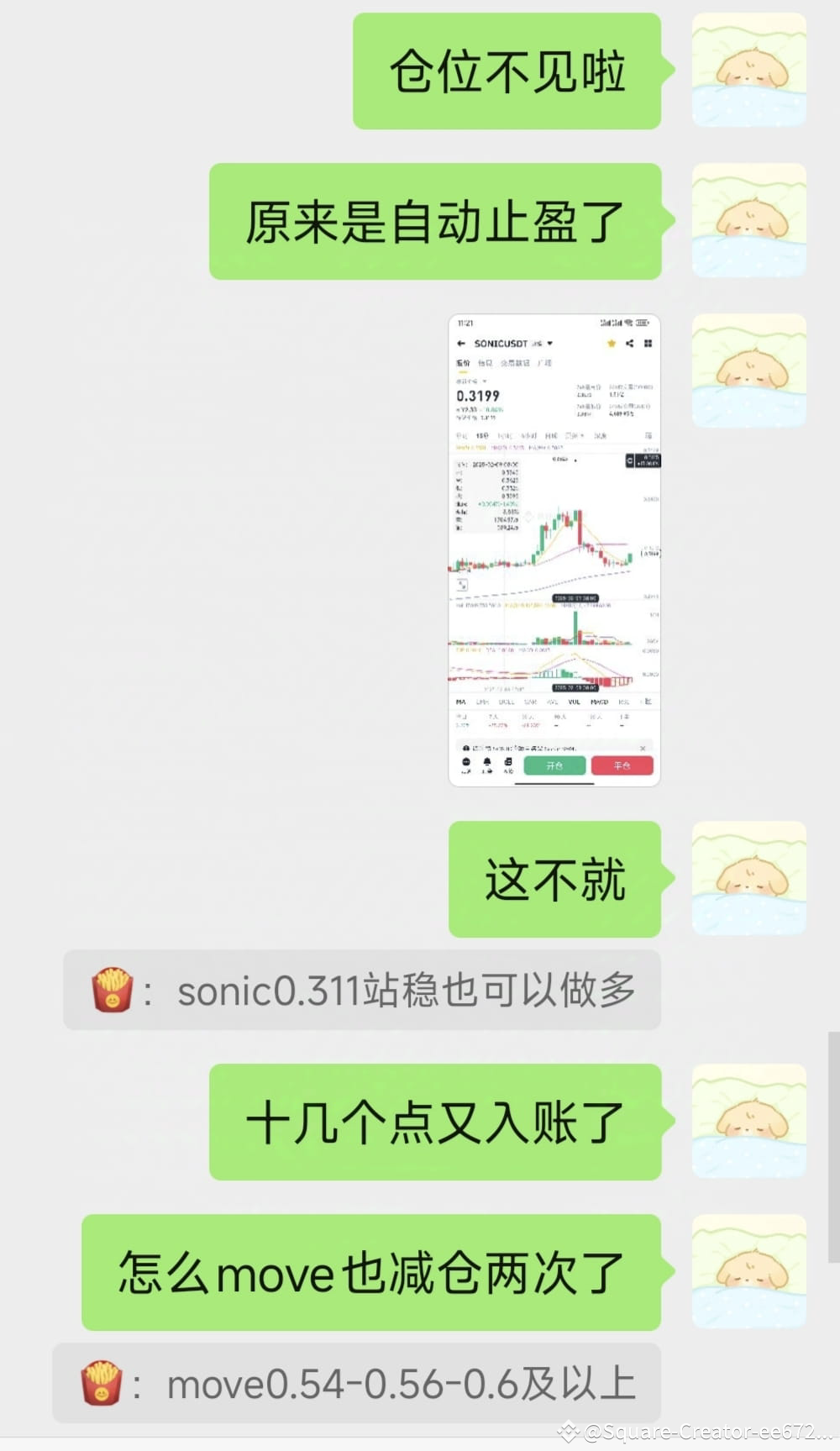This screenshot has height=1451, width=840.
Task: Tap the dark circular icon left of the bell
Action: pos(465,763)
